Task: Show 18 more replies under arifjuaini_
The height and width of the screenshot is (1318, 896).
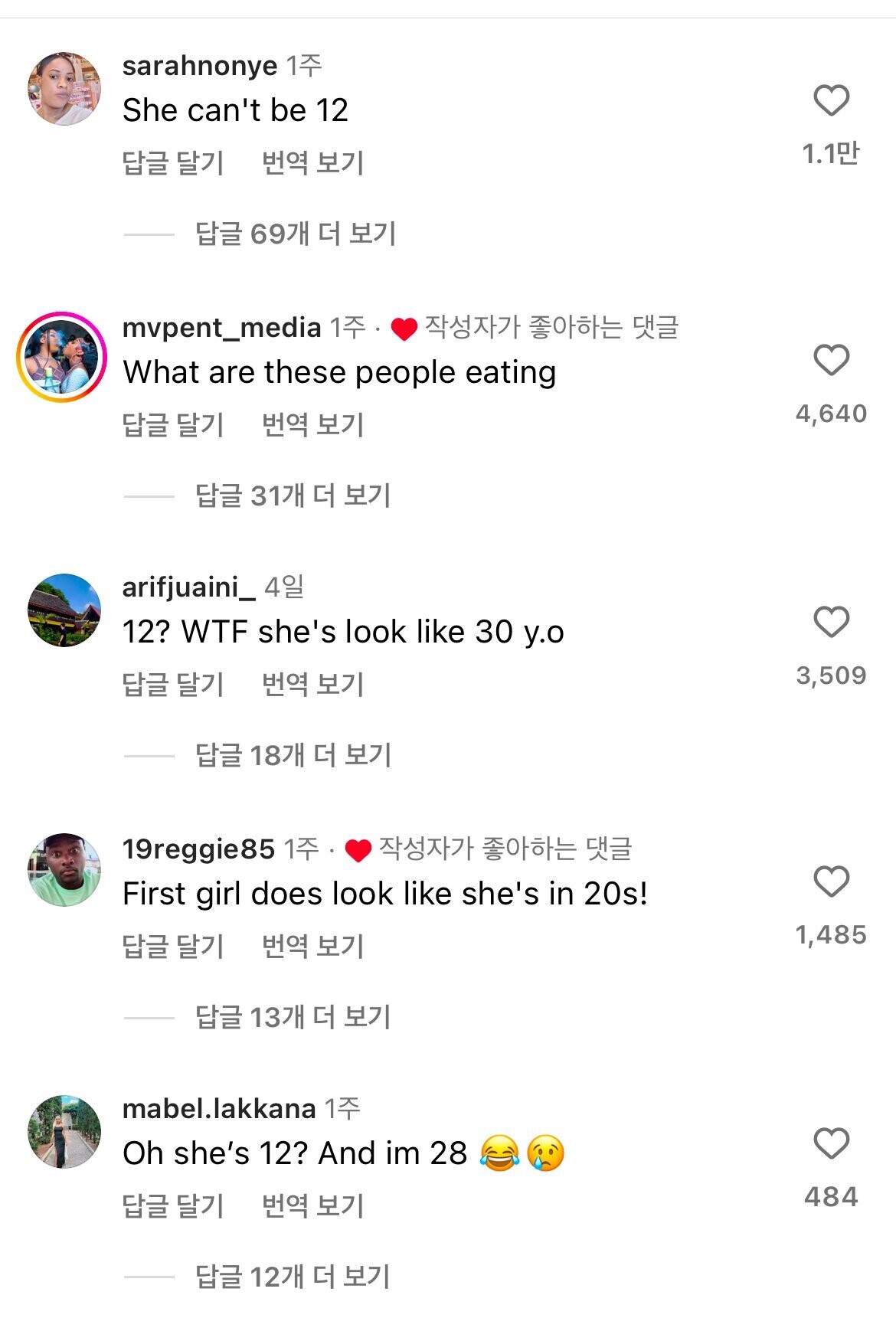Action: point(293,756)
